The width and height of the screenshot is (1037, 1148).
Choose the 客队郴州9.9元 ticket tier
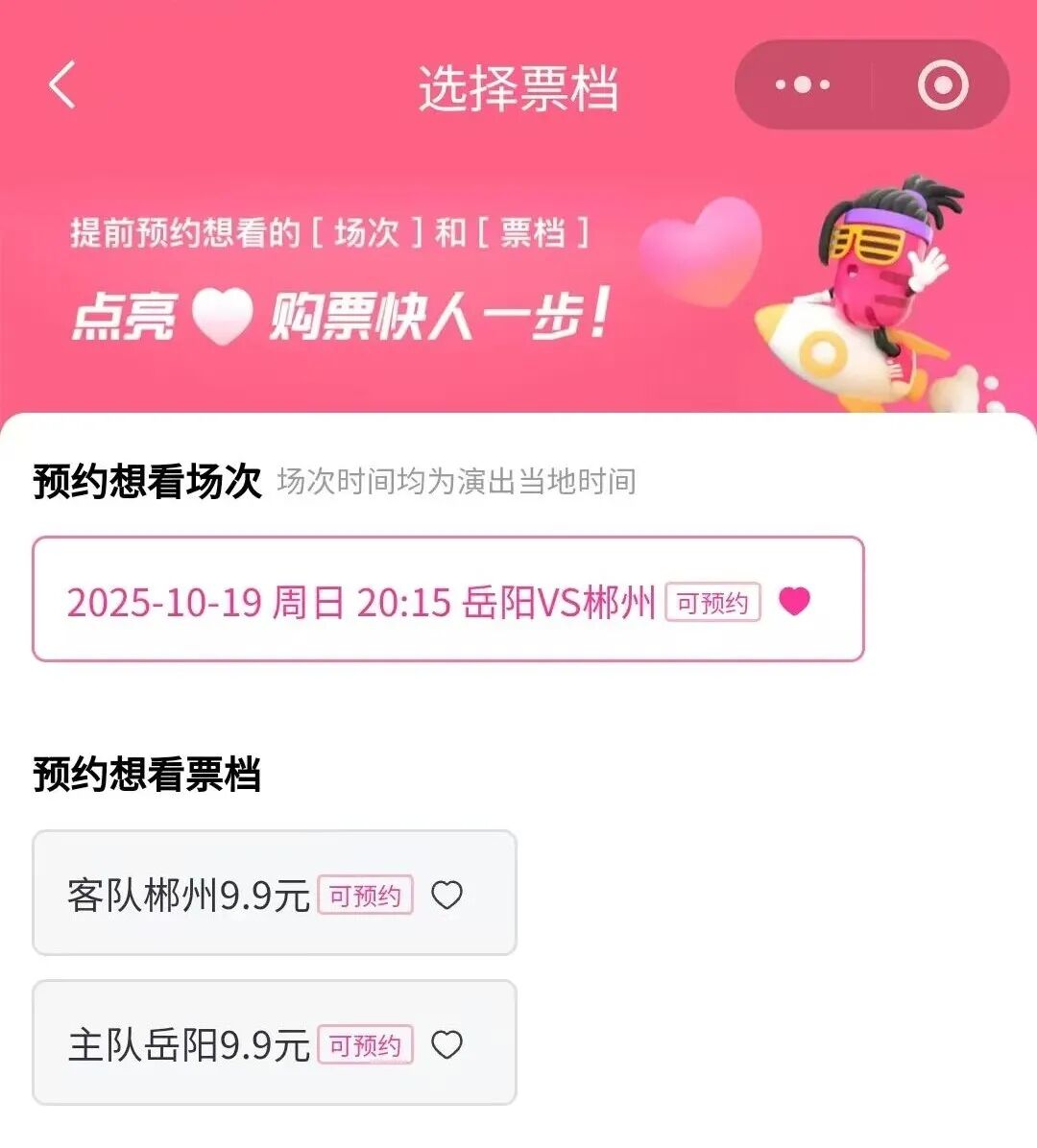(x=274, y=894)
